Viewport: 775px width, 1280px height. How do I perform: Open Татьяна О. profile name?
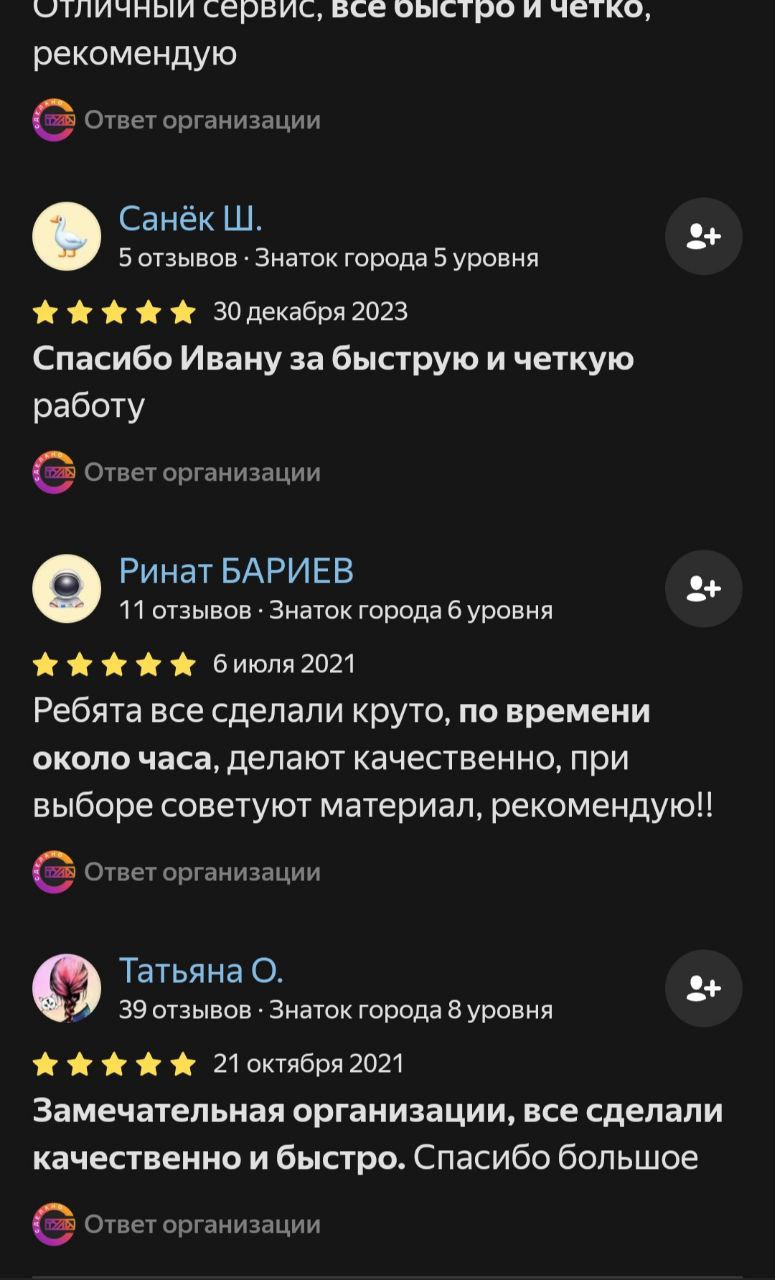coord(201,969)
